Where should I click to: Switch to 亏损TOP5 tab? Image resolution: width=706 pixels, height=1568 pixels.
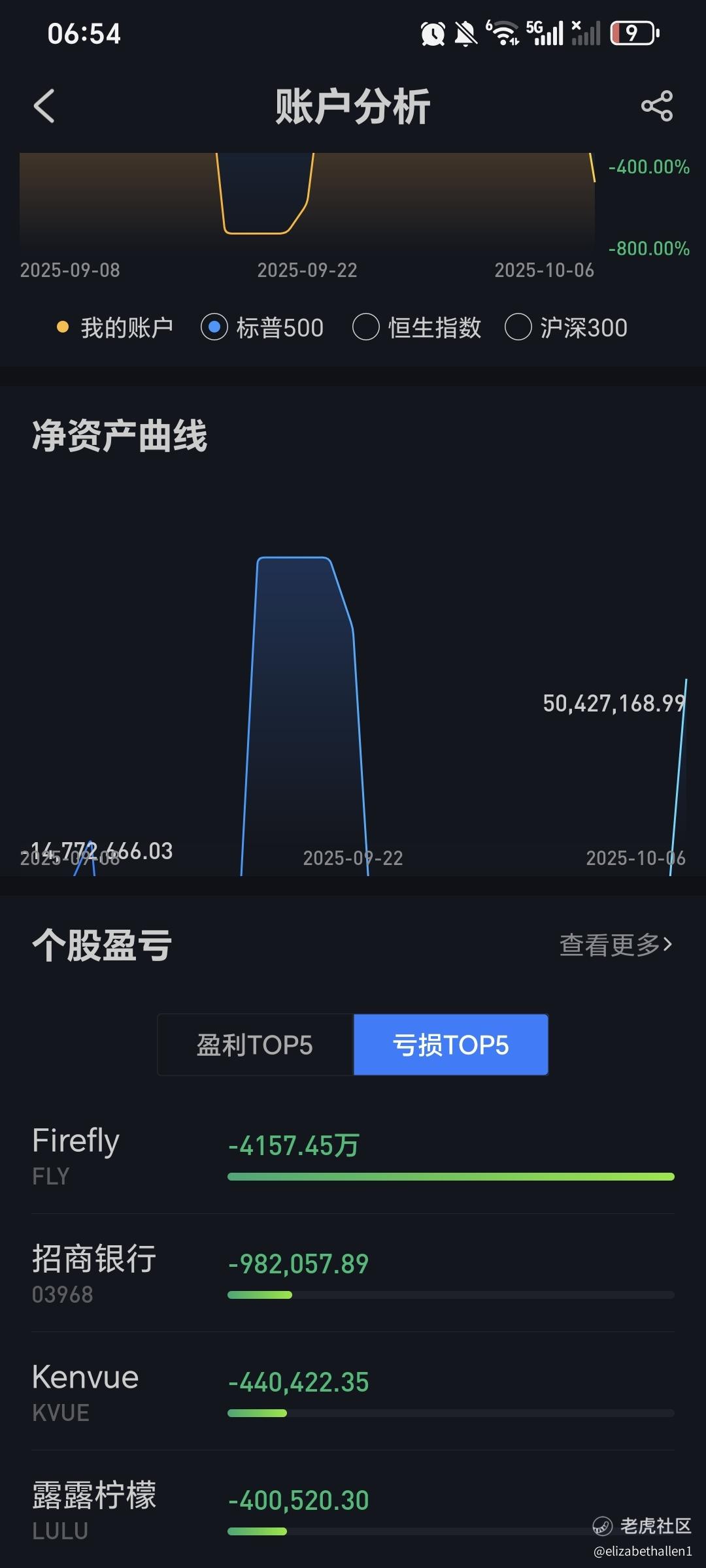pos(450,1045)
